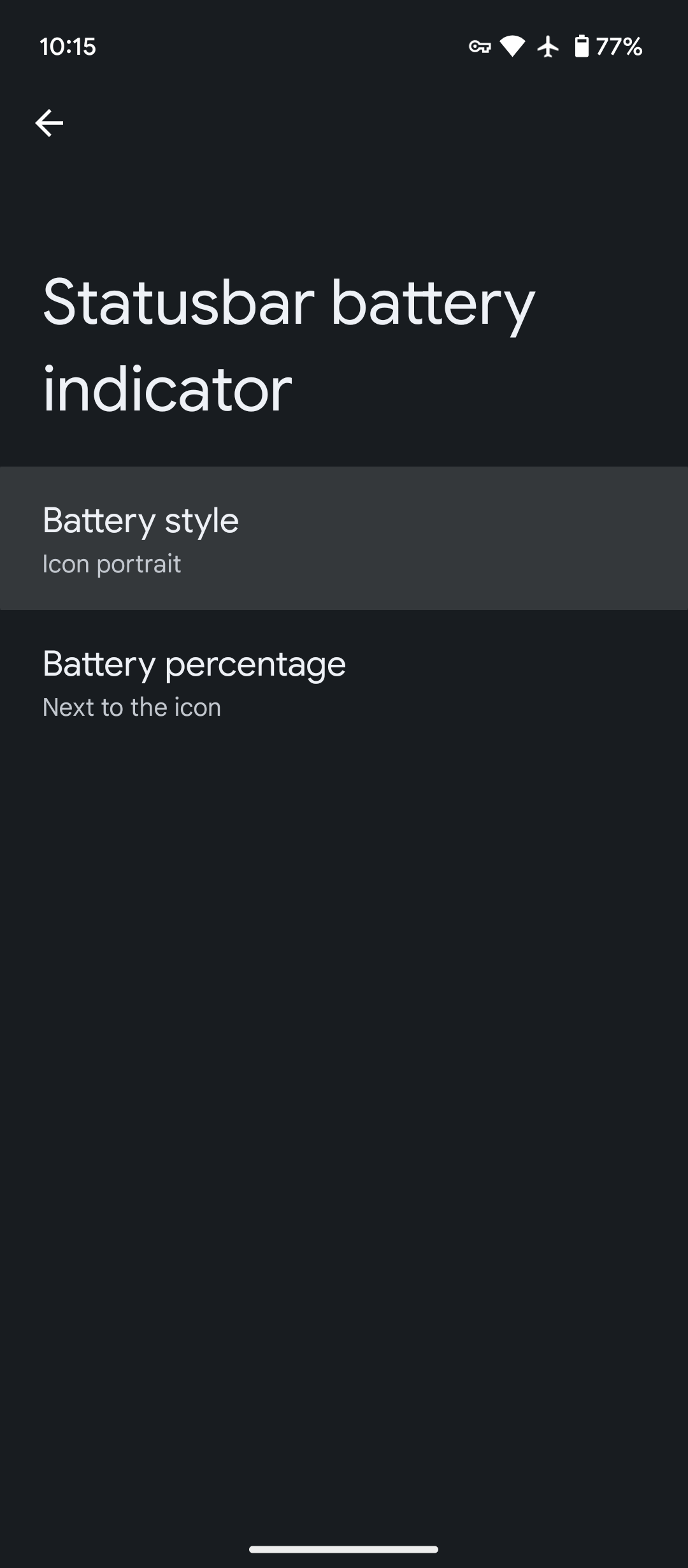
Task: Open the Battery style setting
Action: click(x=344, y=539)
